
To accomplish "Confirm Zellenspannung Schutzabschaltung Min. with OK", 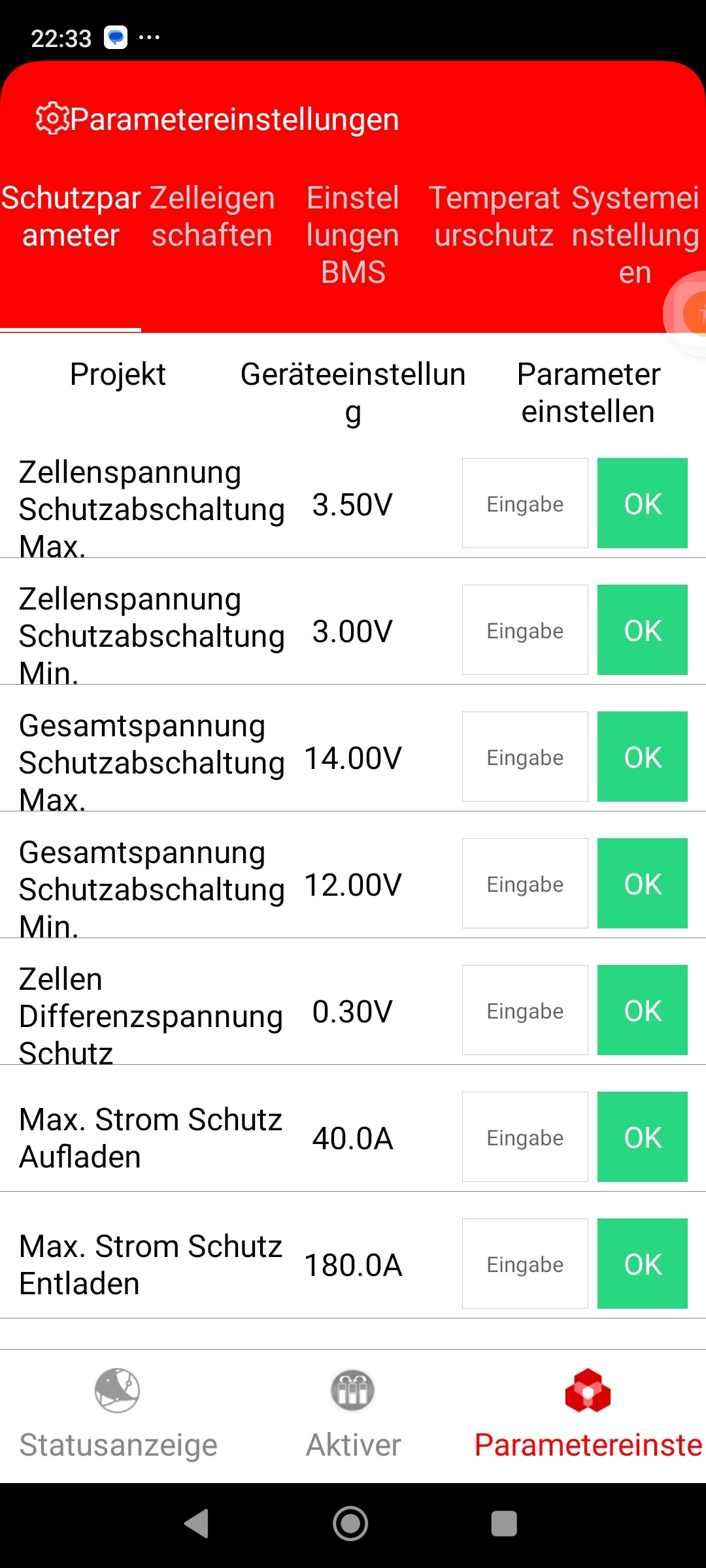I will [x=643, y=630].
